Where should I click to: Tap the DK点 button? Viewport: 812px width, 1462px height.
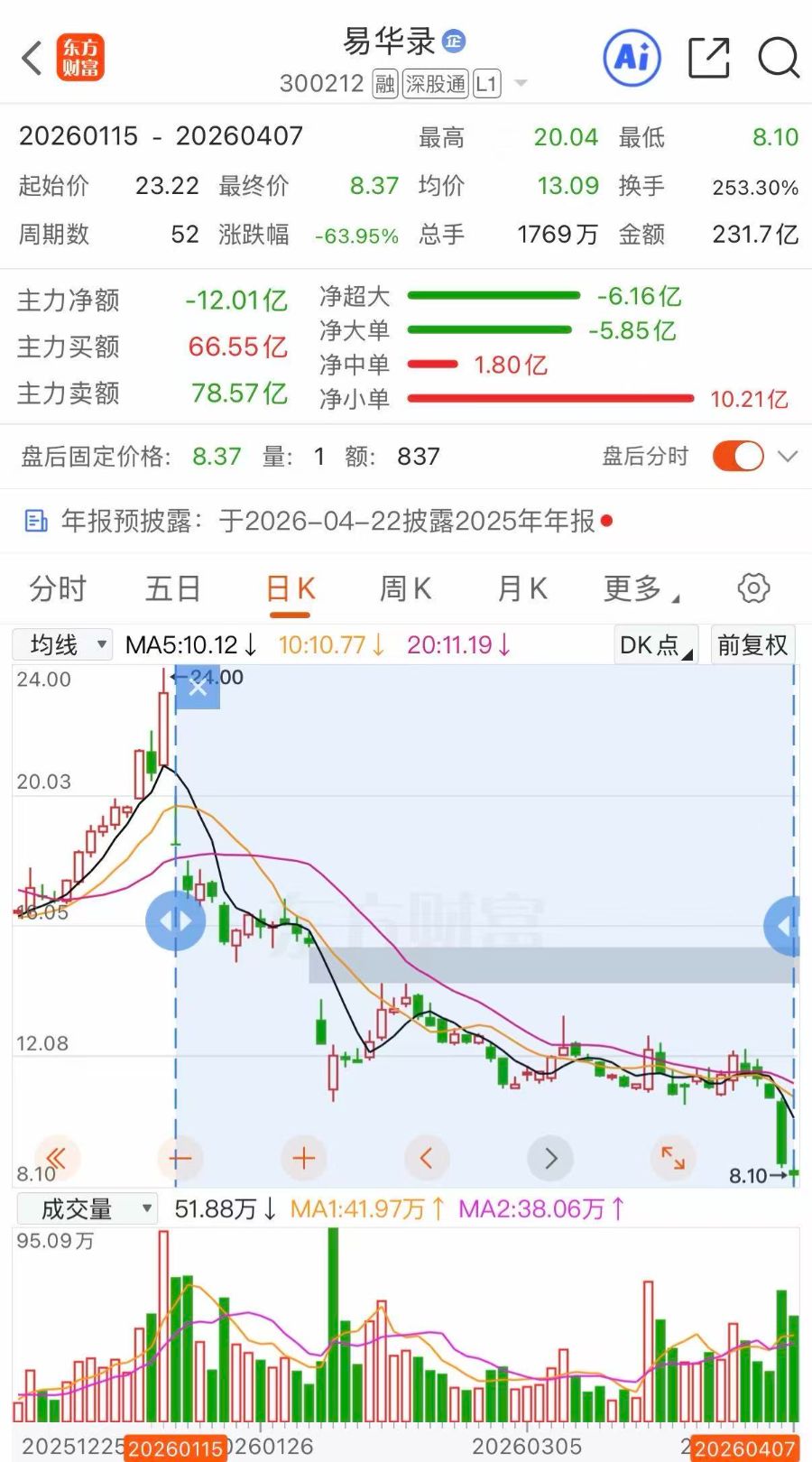(655, 644)
